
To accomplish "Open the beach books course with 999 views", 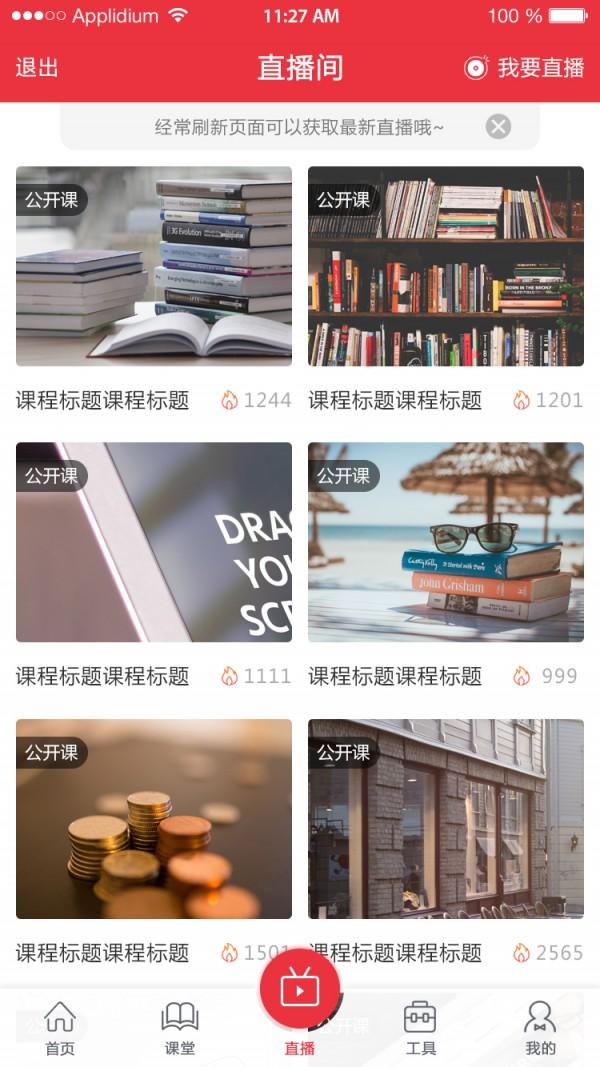I will click(446, 542).
